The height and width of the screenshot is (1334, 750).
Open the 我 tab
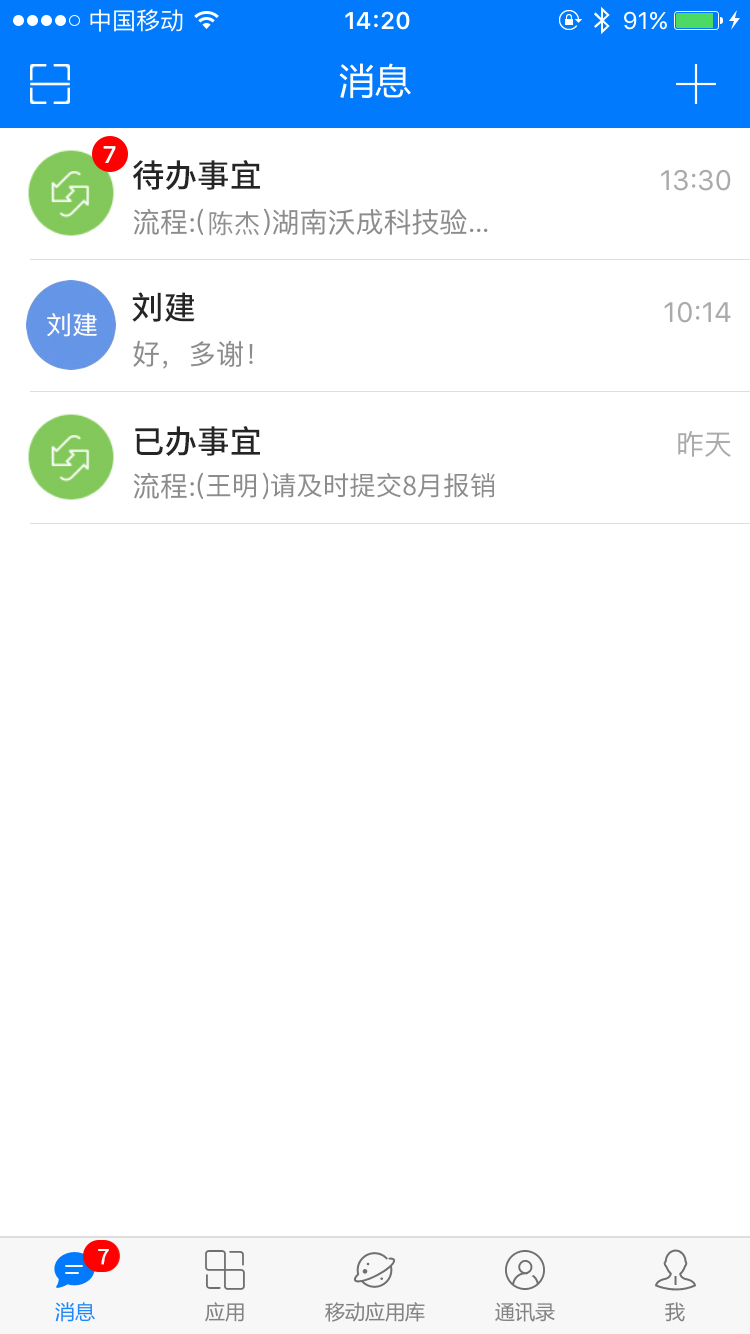[x=675, y=1286]
